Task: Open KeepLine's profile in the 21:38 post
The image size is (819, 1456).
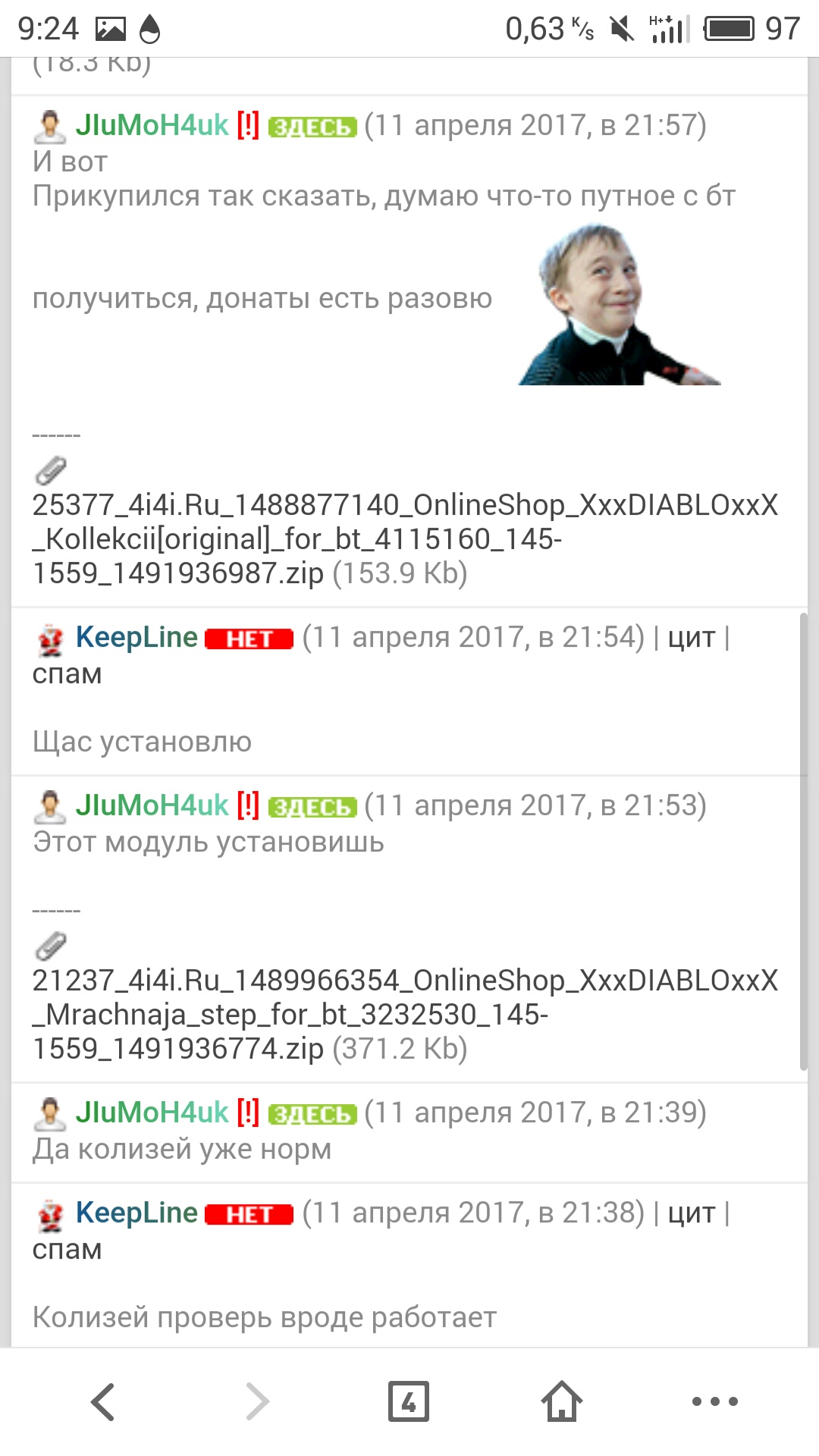Action: (x=136, y=1213)
